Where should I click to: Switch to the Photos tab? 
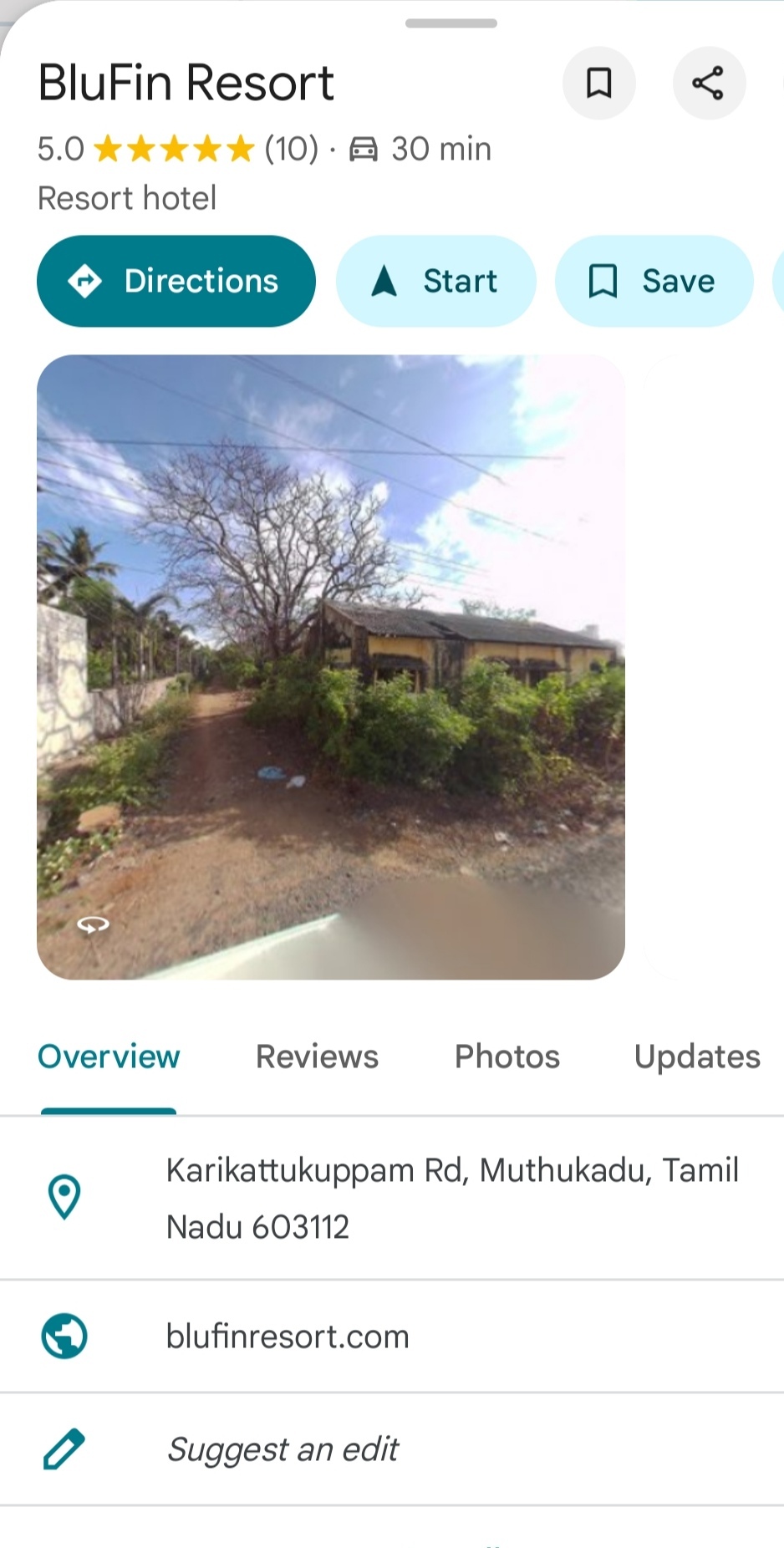pos(507,1057)
